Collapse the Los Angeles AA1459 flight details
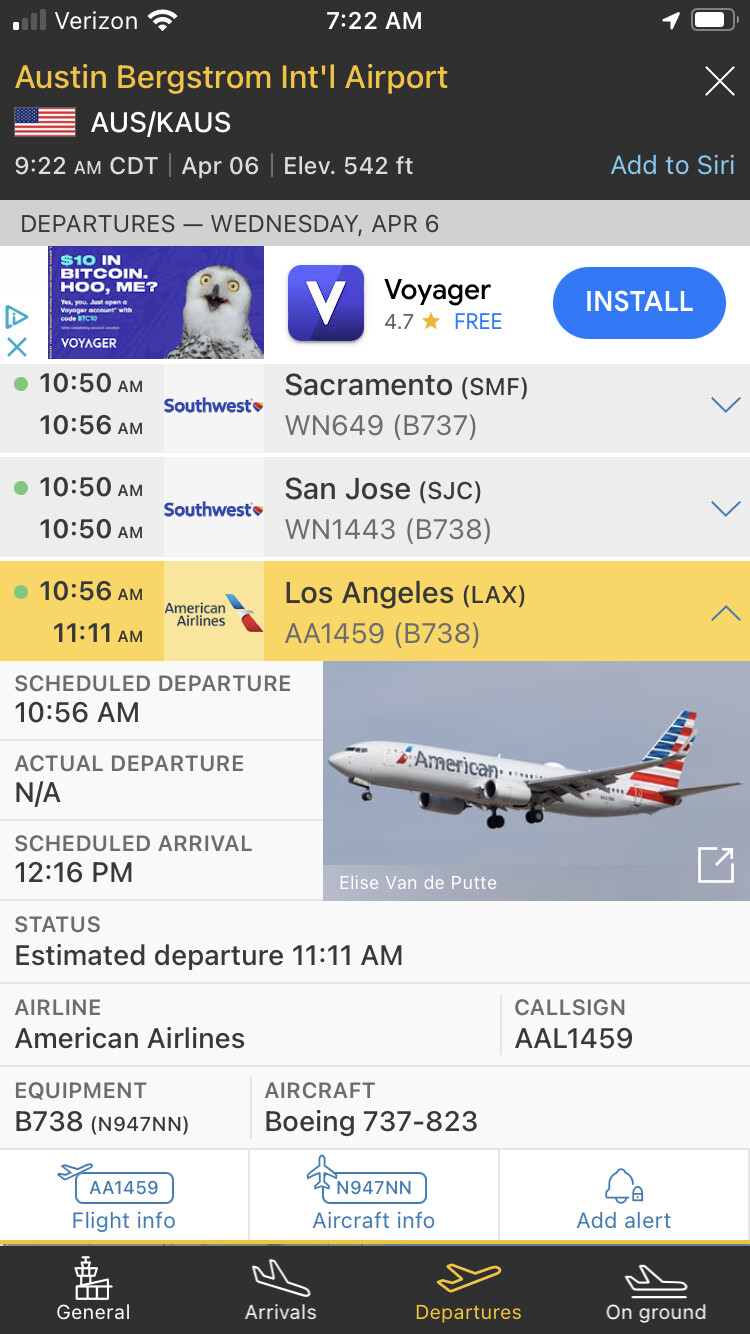The width and height of the screenshot is (750, 1334). coord(724,613)
